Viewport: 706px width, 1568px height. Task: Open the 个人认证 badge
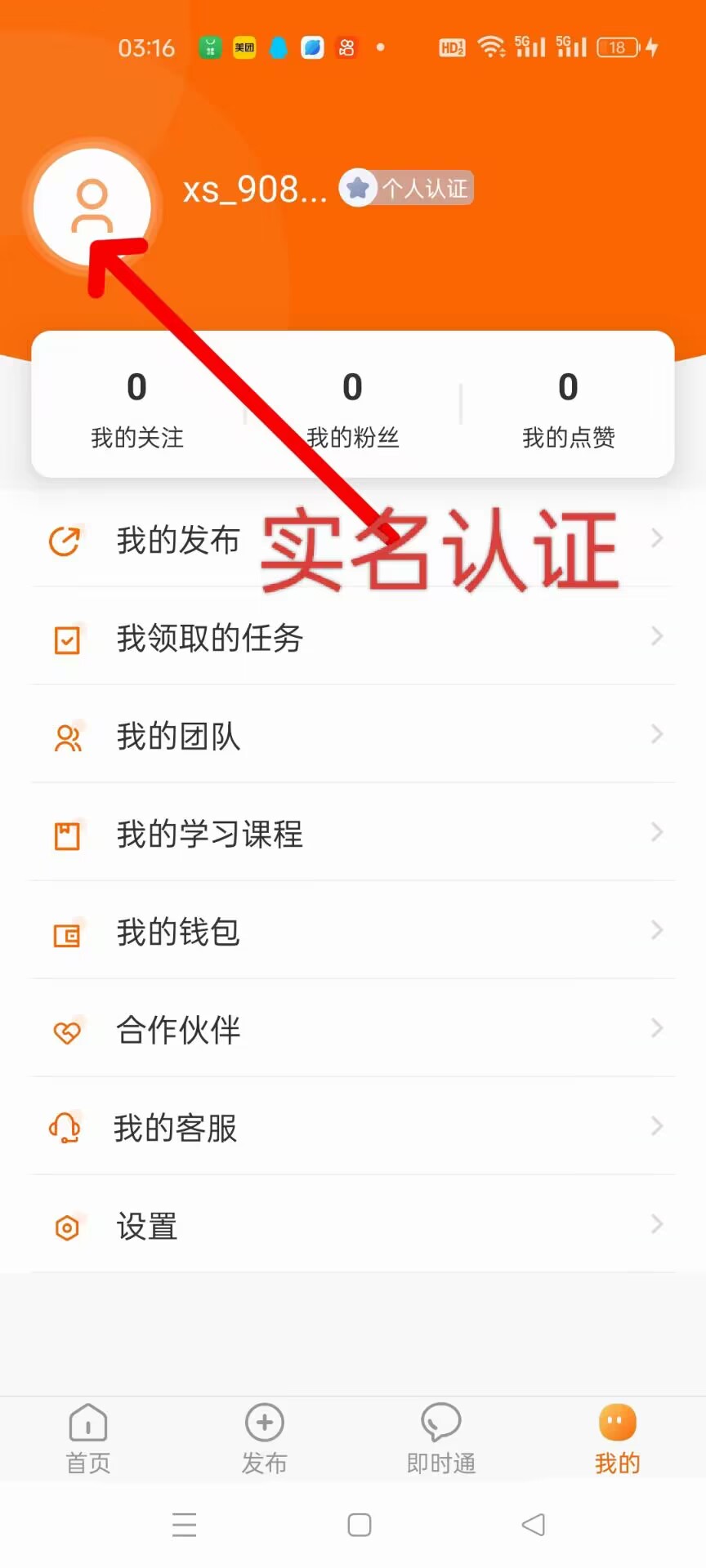406,189
